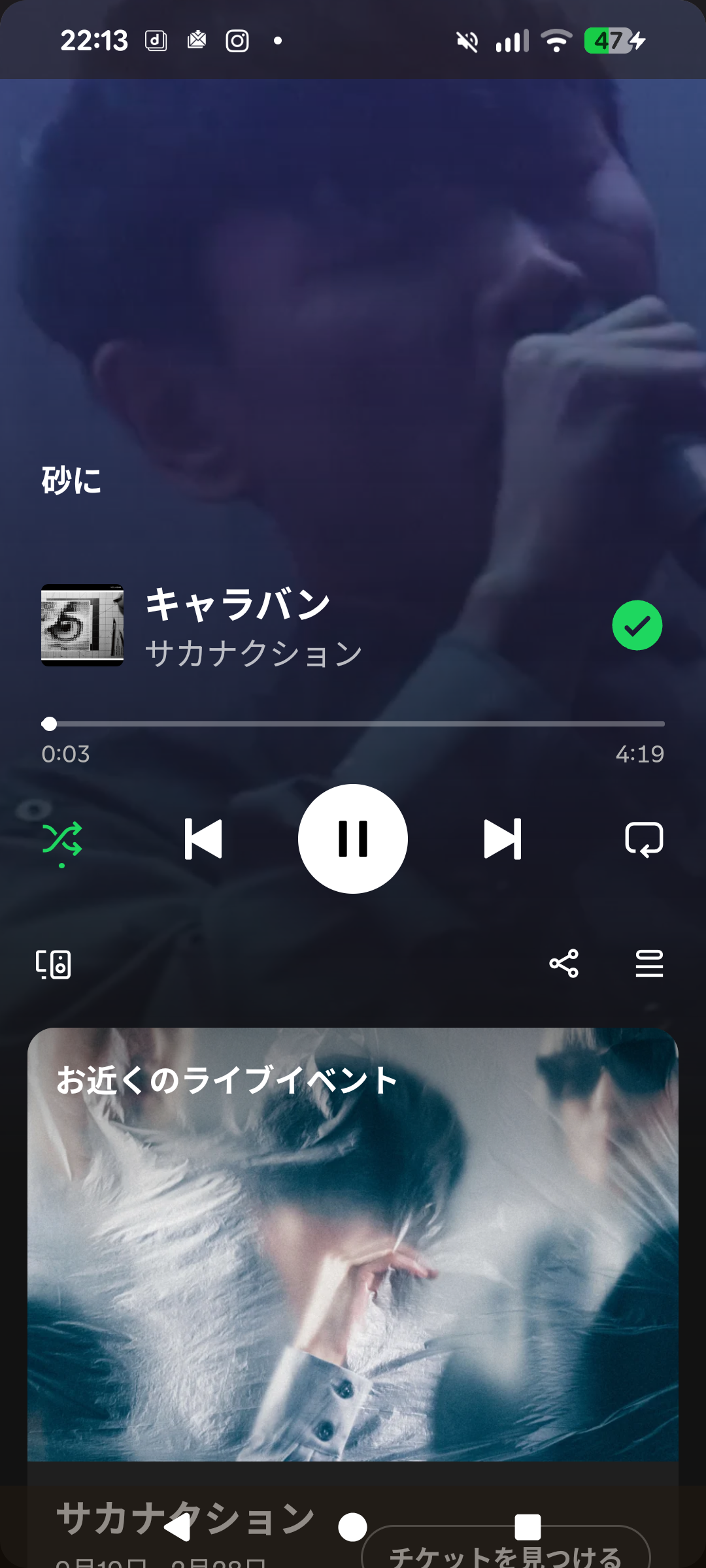The width and height of the screenshot is (706, 1568).
Task: Go to the system home screen
Action: tap(353, 1527)
